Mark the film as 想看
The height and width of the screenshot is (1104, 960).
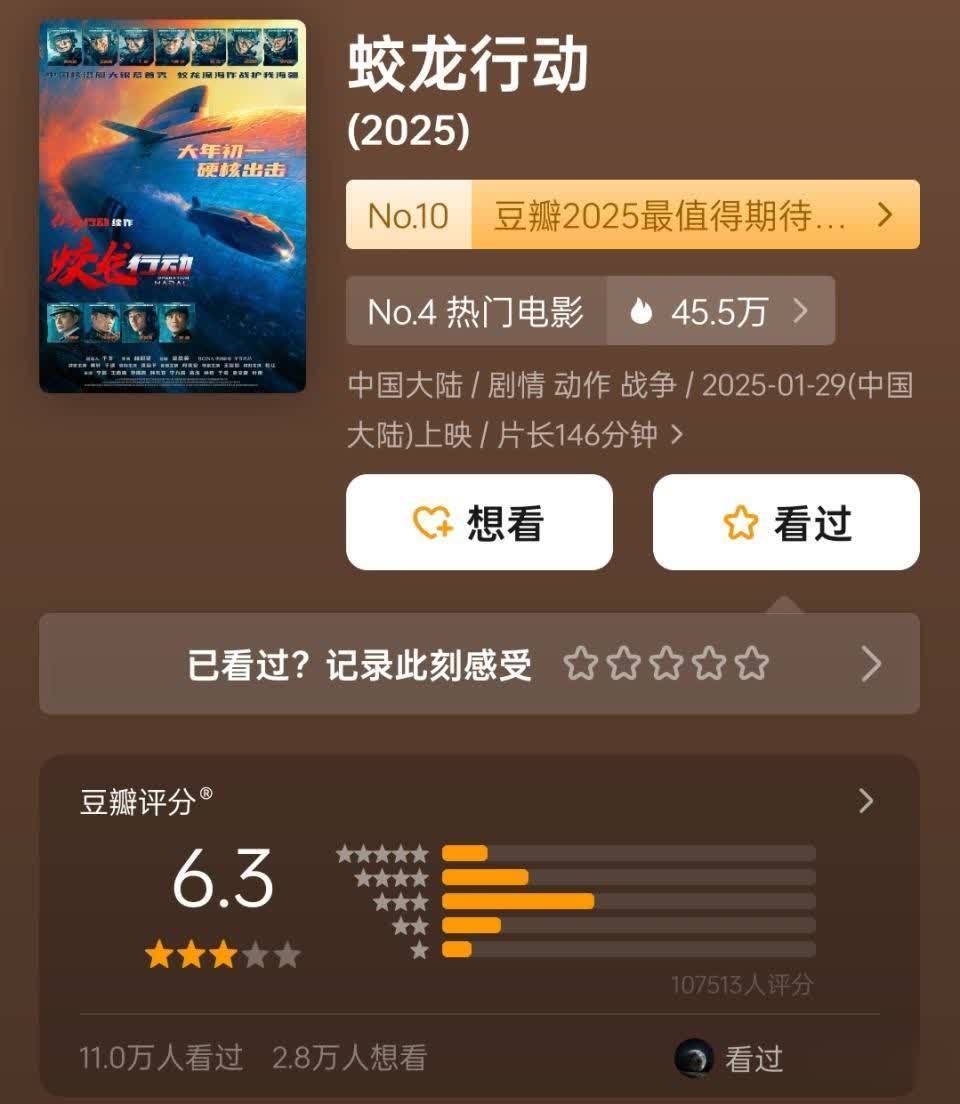[x=479, y=522]
